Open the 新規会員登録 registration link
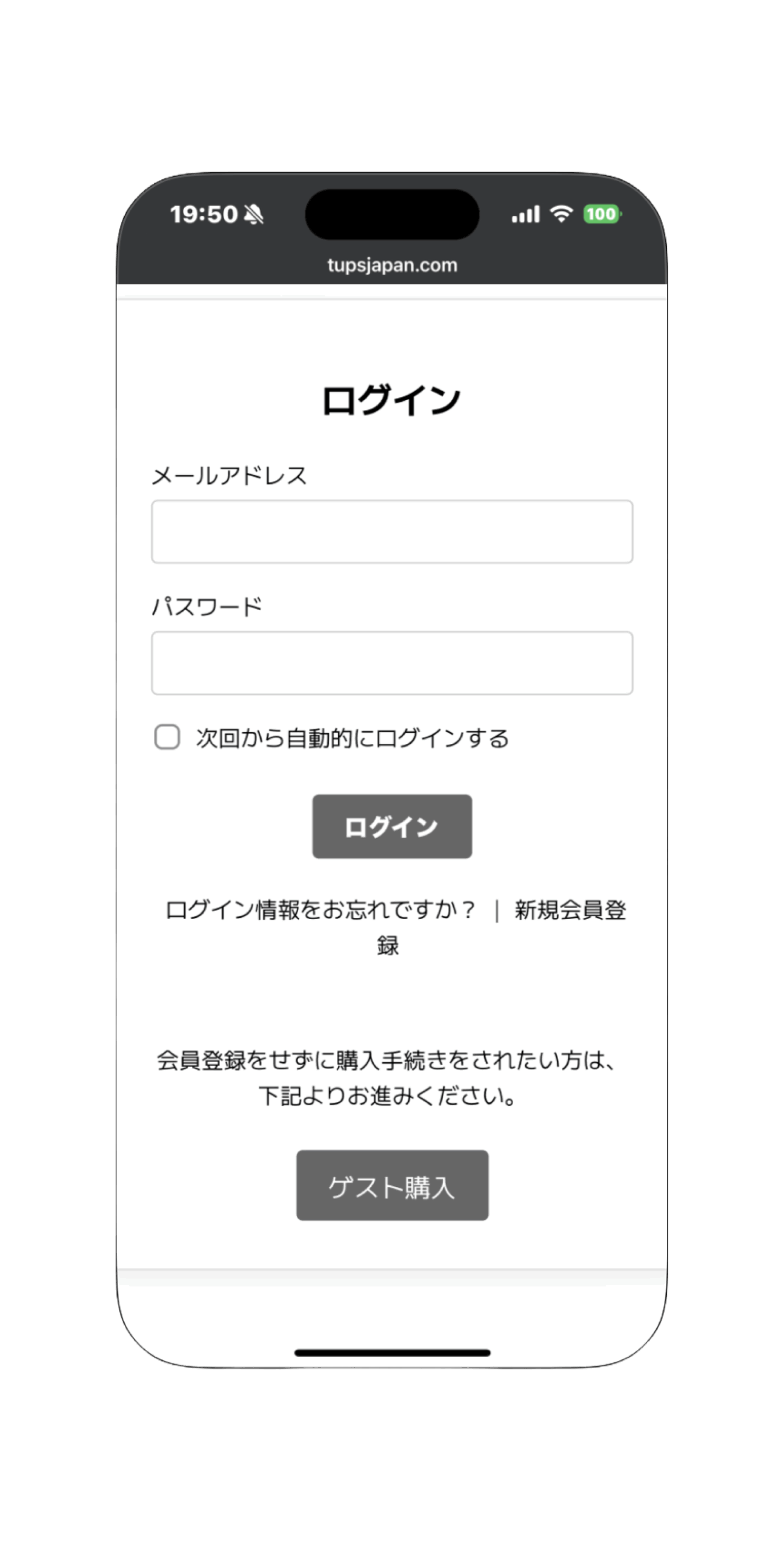 pos(570,910)
